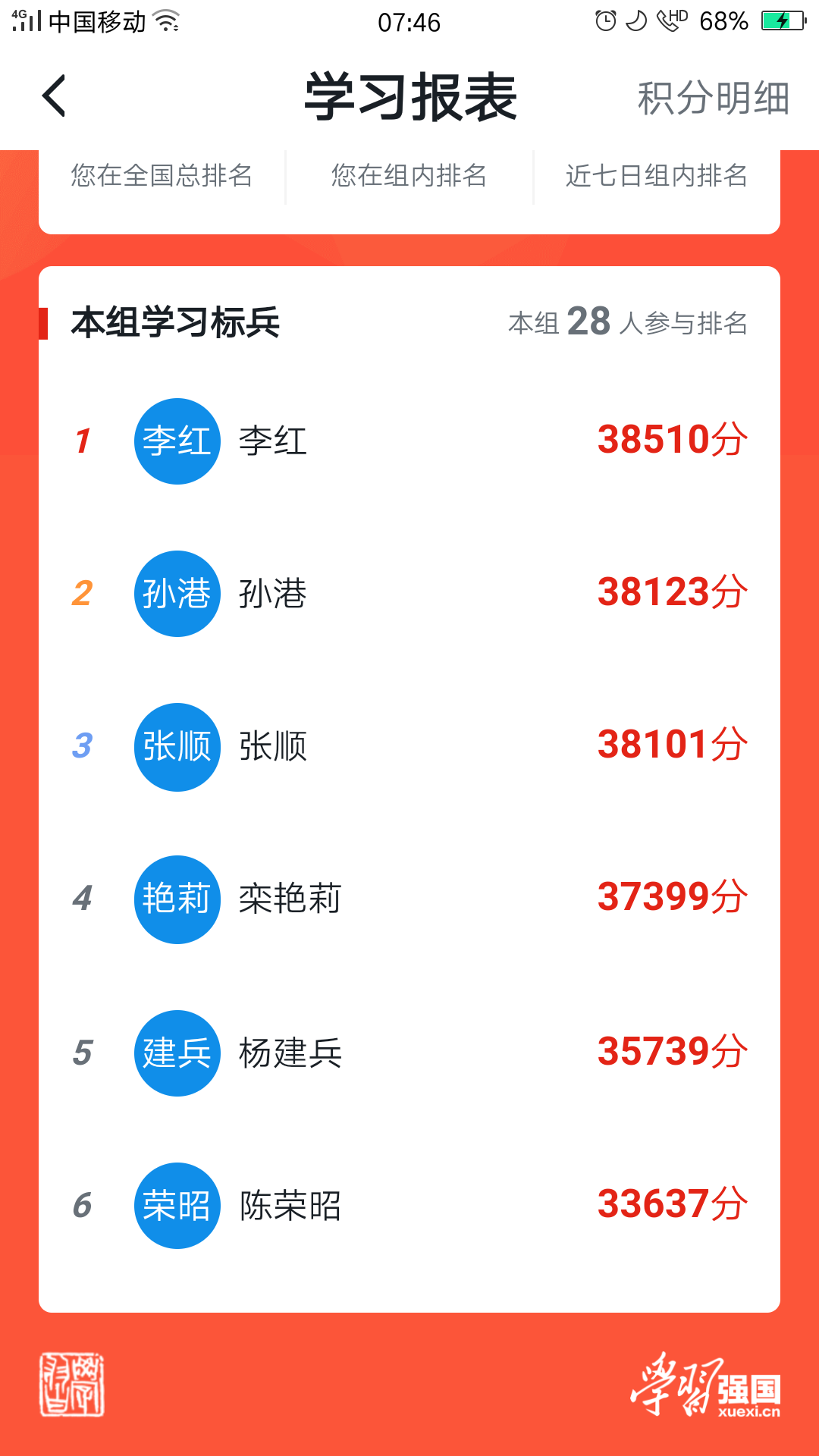Open 积分明细 points details
819x1456 pixels.
713,99
